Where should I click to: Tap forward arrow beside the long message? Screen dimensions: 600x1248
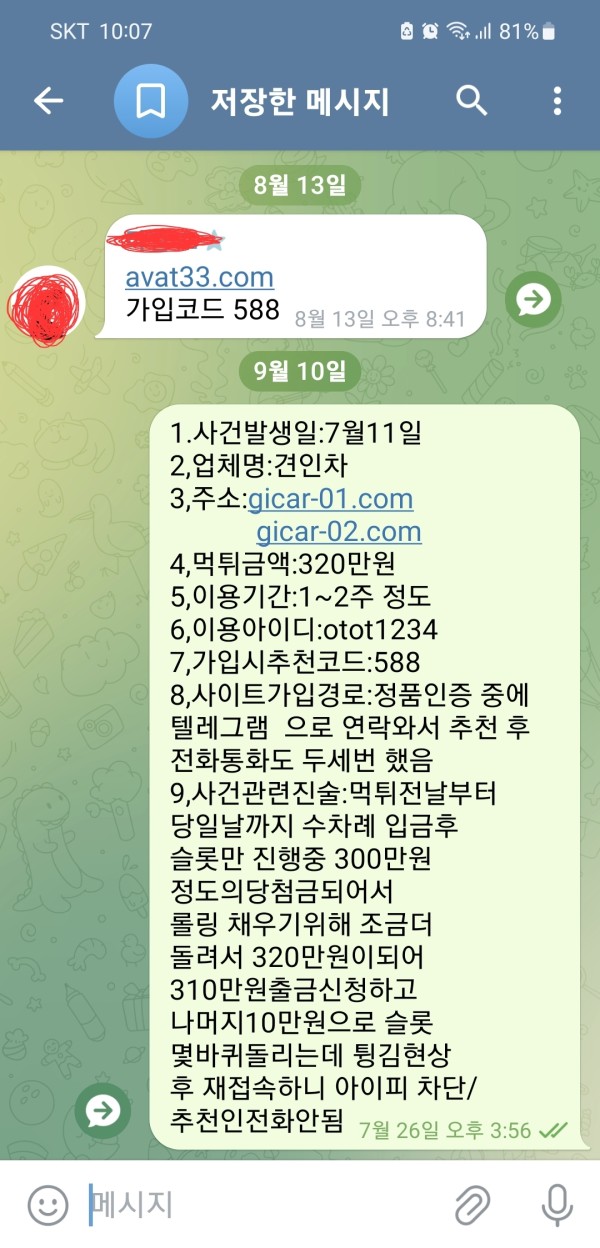pyautogui.click(x=103, y=1110)
